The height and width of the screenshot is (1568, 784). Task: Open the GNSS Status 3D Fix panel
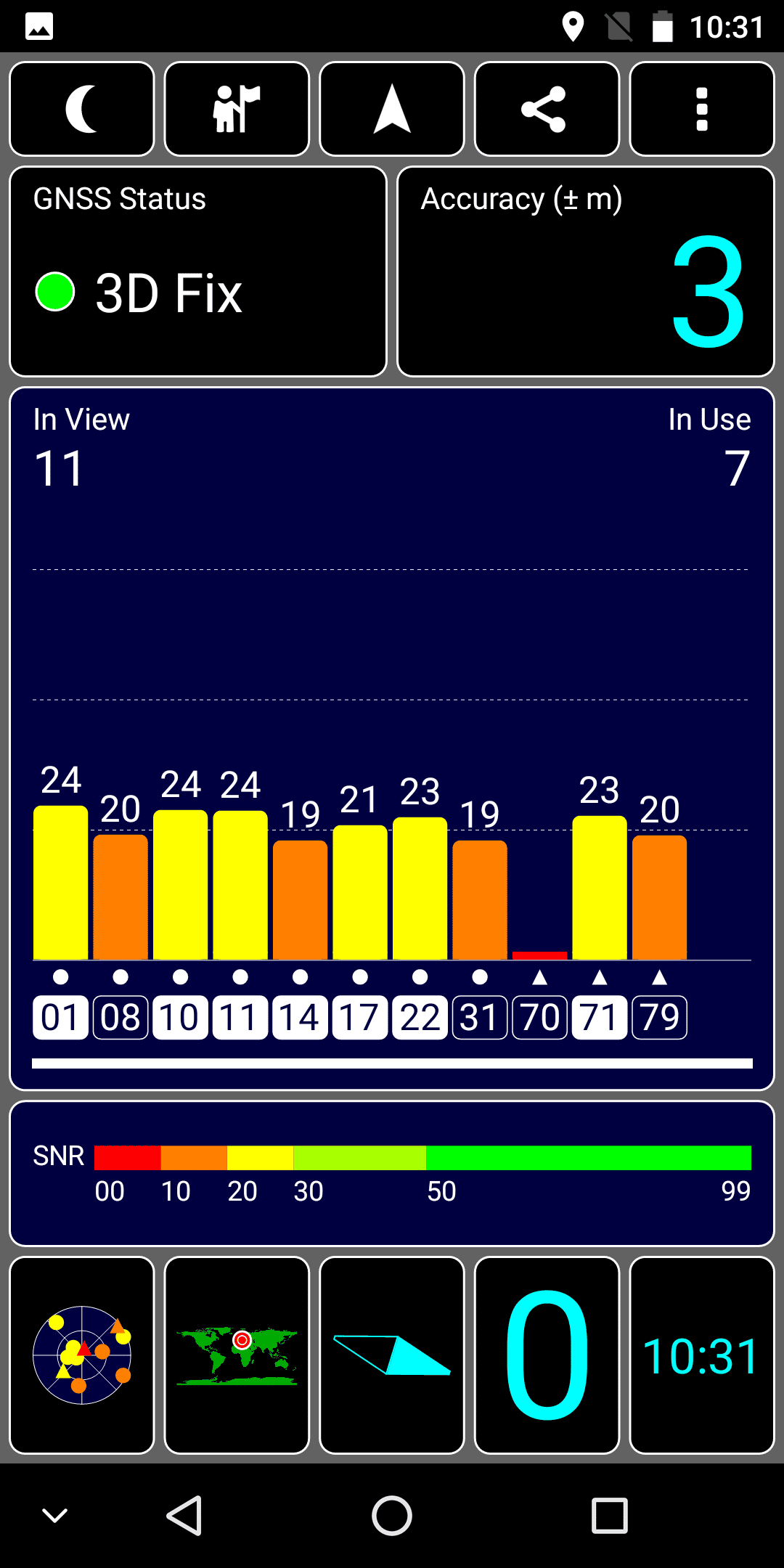(x=198, y=271)
